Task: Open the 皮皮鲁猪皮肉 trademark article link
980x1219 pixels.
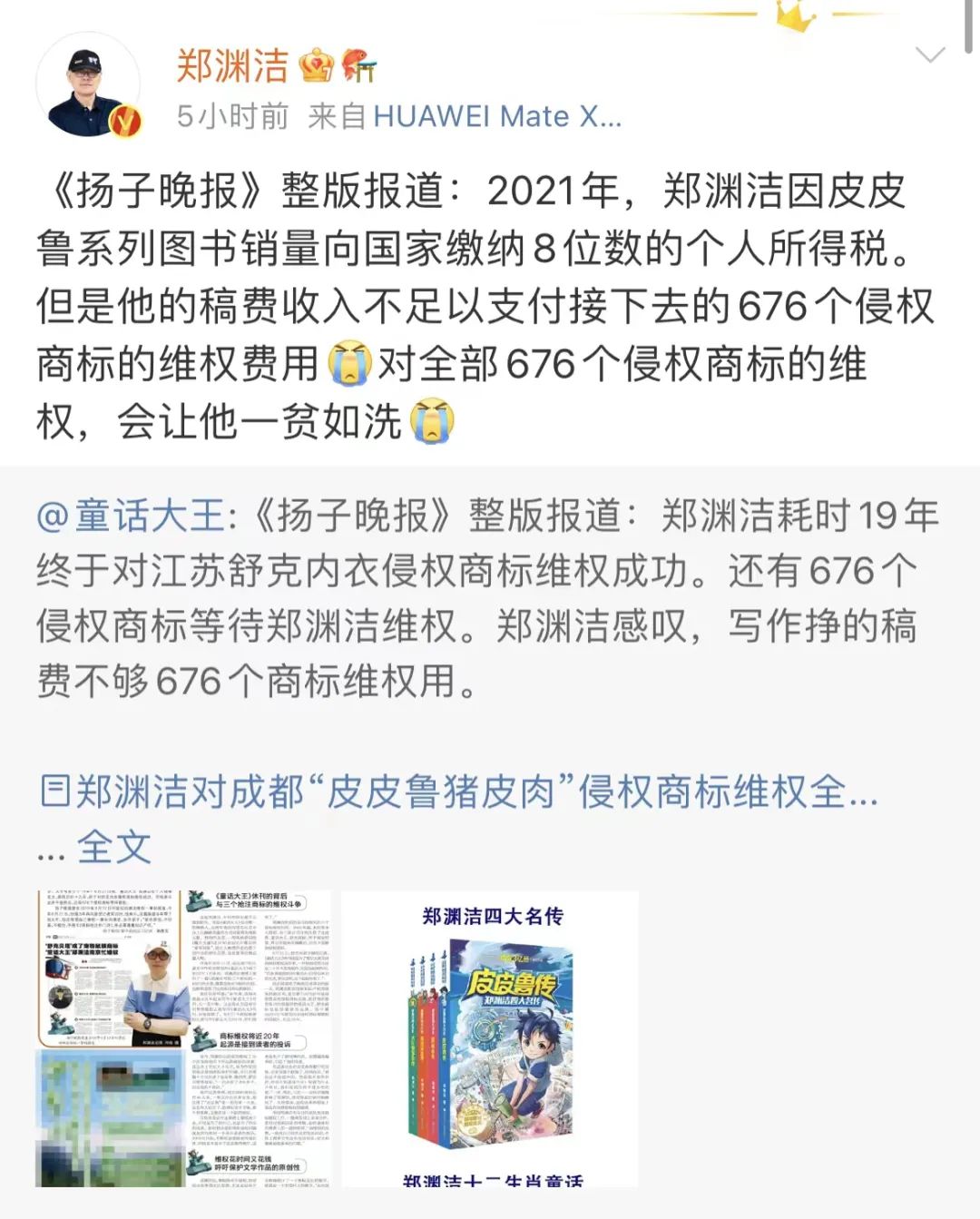Action: pos(454,792)
